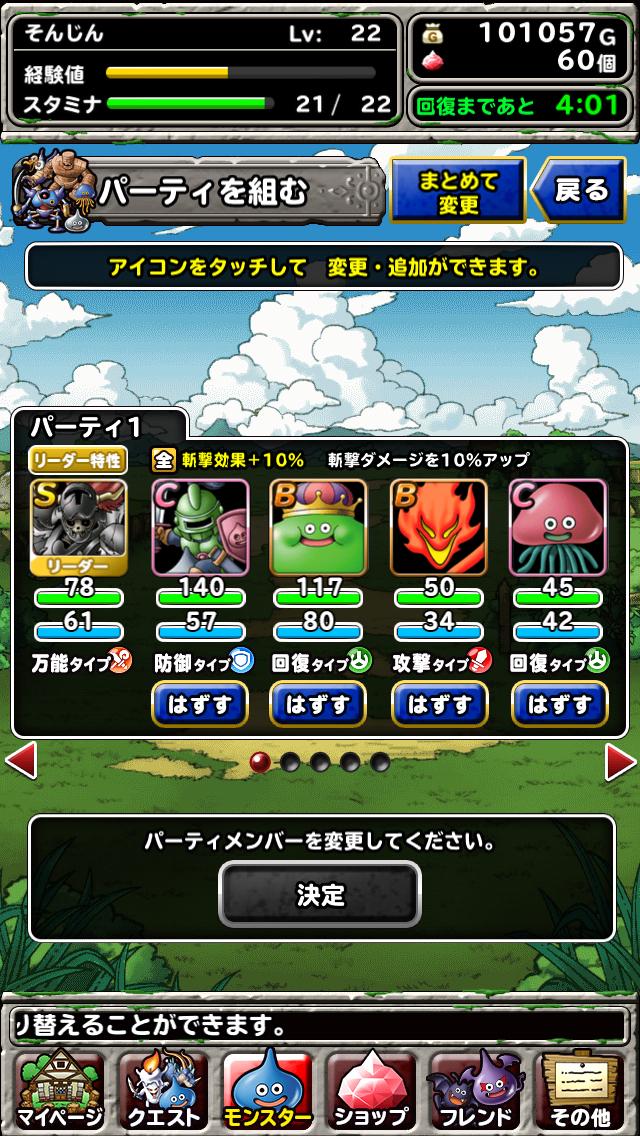Change the pink jellyfish slime monster

tap(558, 527)
